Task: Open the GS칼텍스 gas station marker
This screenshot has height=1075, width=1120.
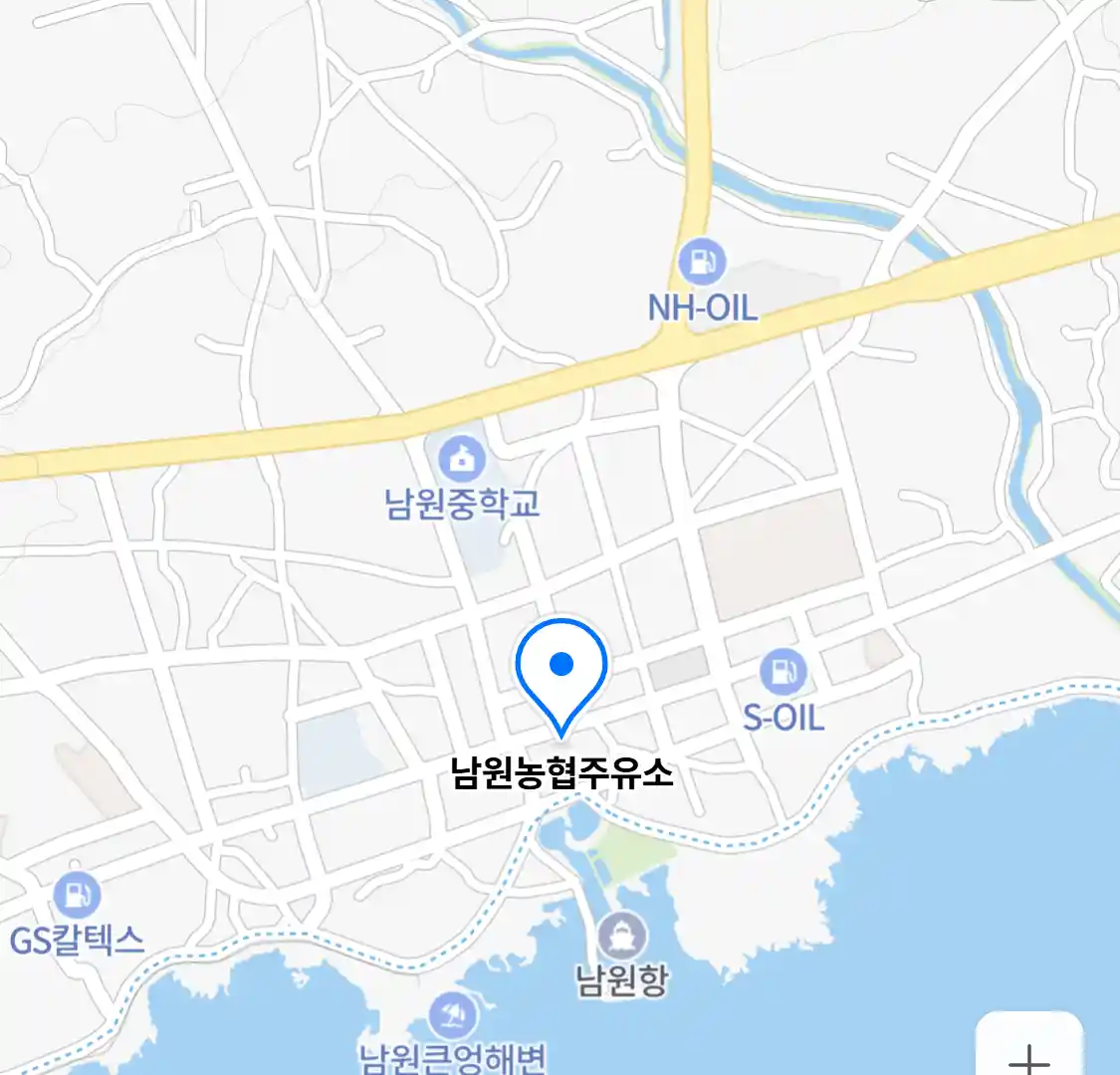Action: pyautogui.click(x=77, y=895)
